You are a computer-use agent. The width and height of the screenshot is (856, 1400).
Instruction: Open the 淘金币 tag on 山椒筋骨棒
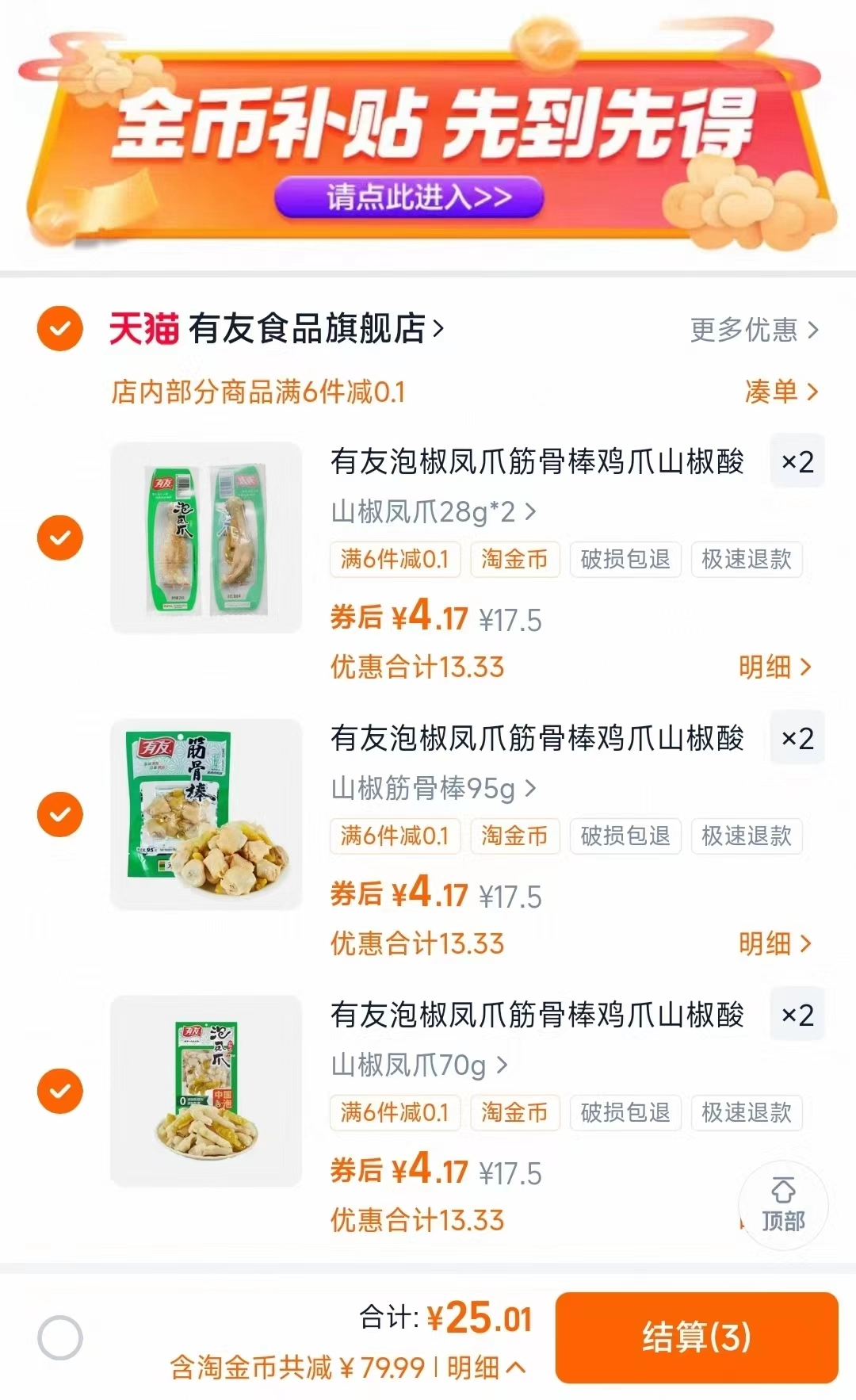(x=514, y=836)
